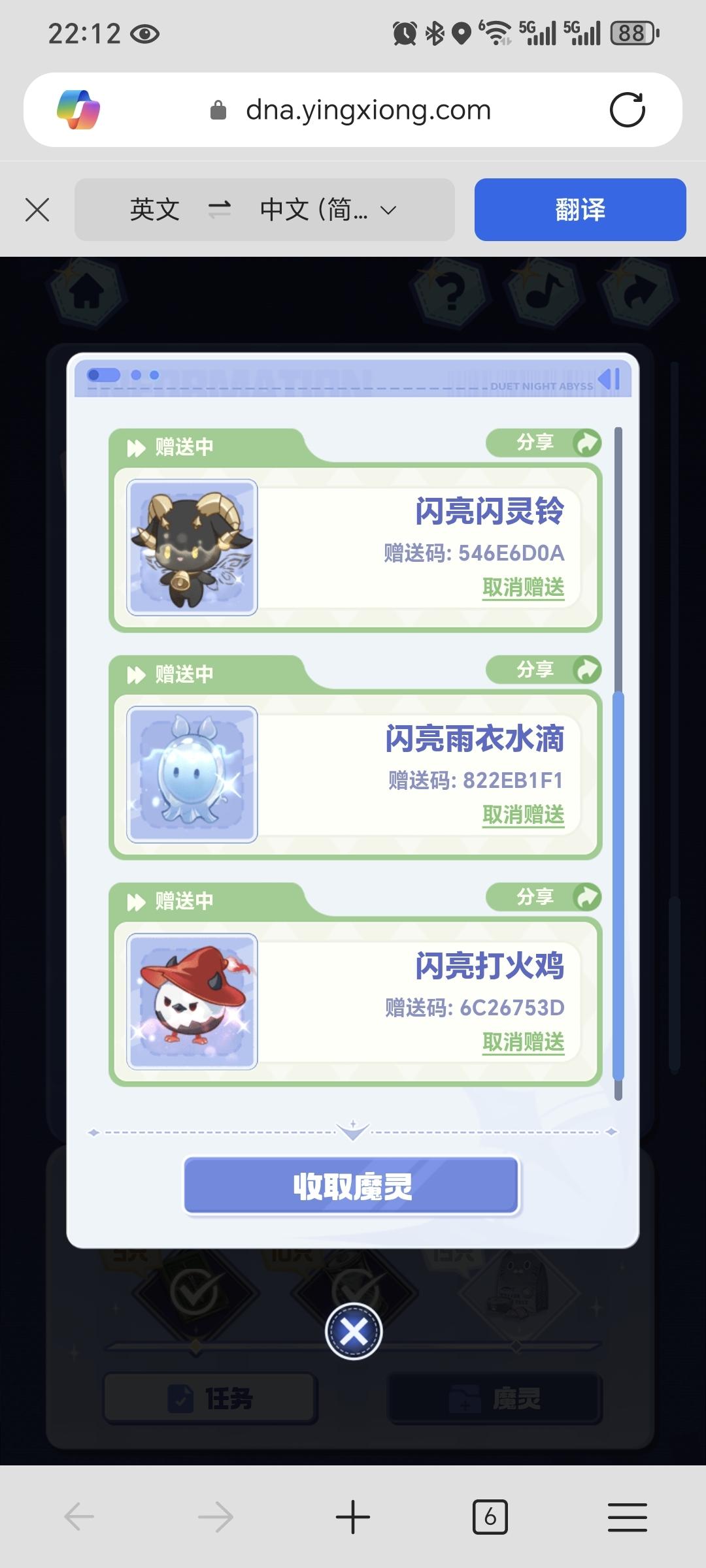Cancel gifting 闪亮雨衣水滴 via 取消赠送
The height and width of the screenshot is (1568, 706).
(523, 815)
